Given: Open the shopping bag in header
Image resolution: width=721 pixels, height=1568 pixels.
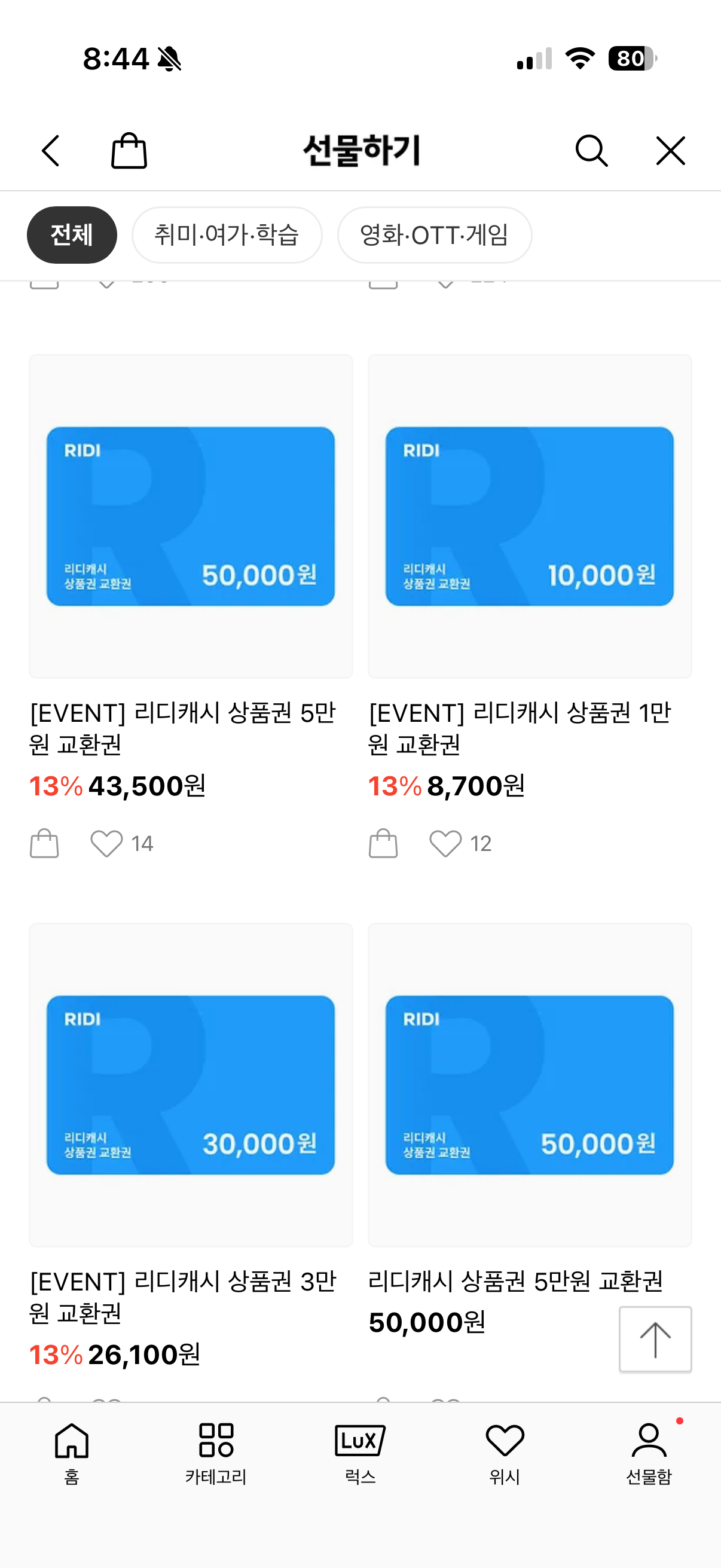Looking at the screenshot, I should pyautogui.click(x=129, y=150).
